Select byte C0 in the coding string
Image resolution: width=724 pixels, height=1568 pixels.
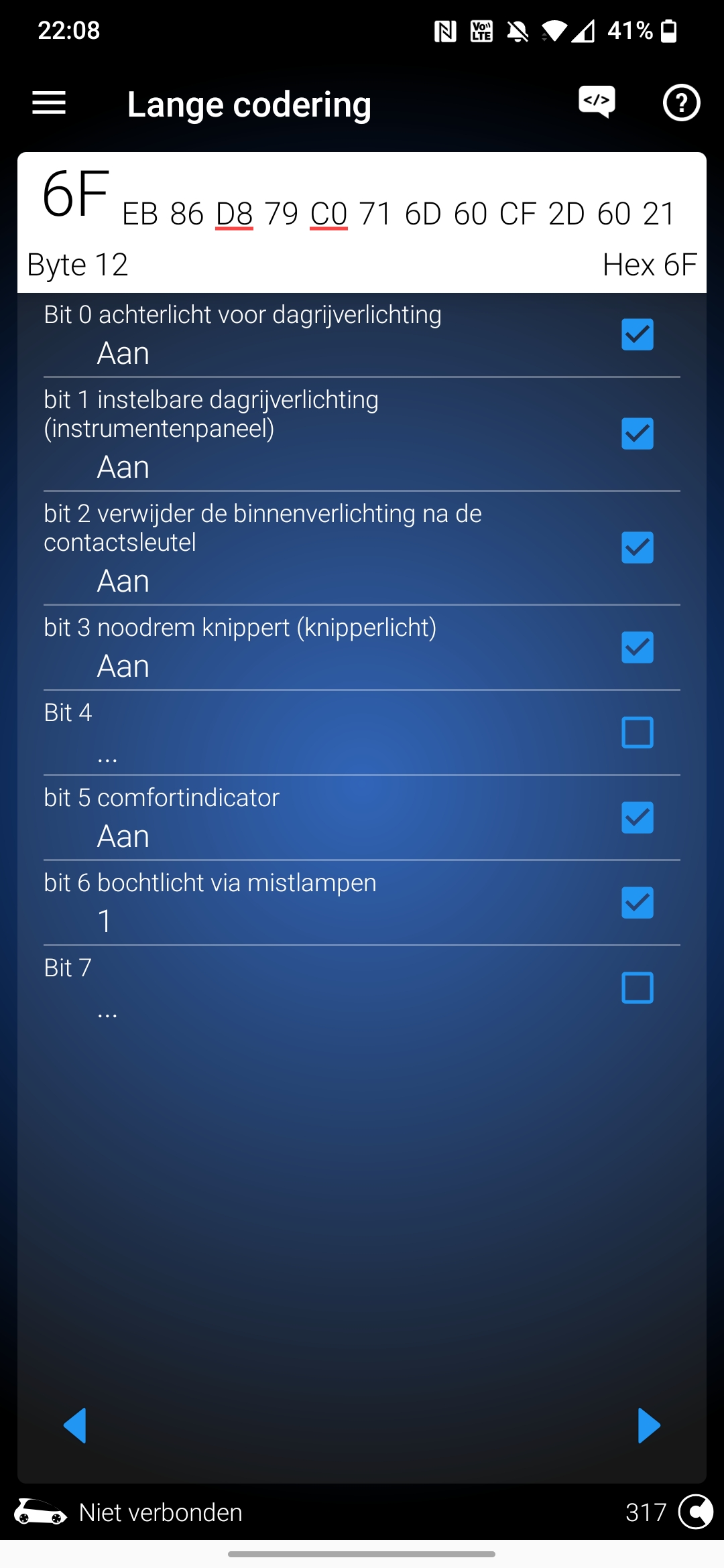(328, 214)
